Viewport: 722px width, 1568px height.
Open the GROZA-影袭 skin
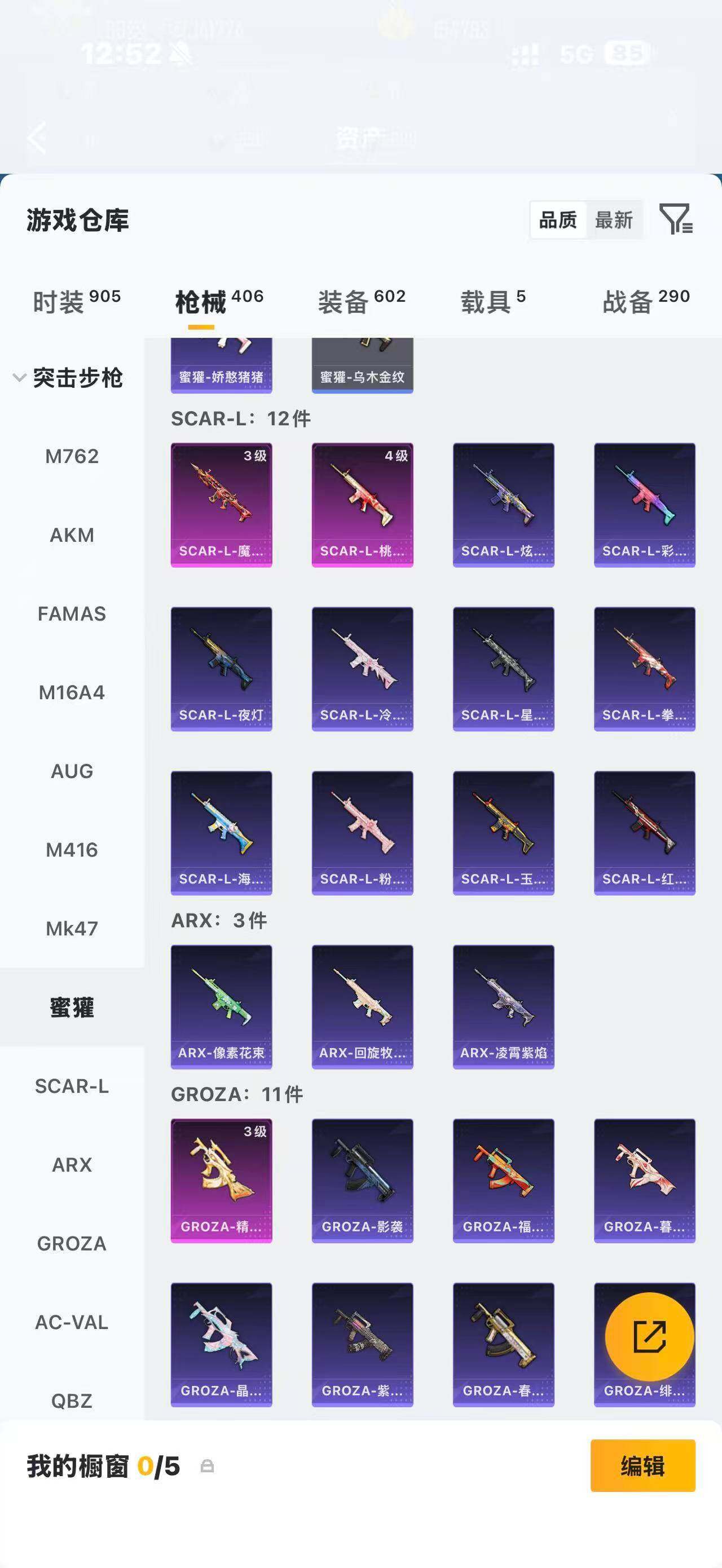362,1181
